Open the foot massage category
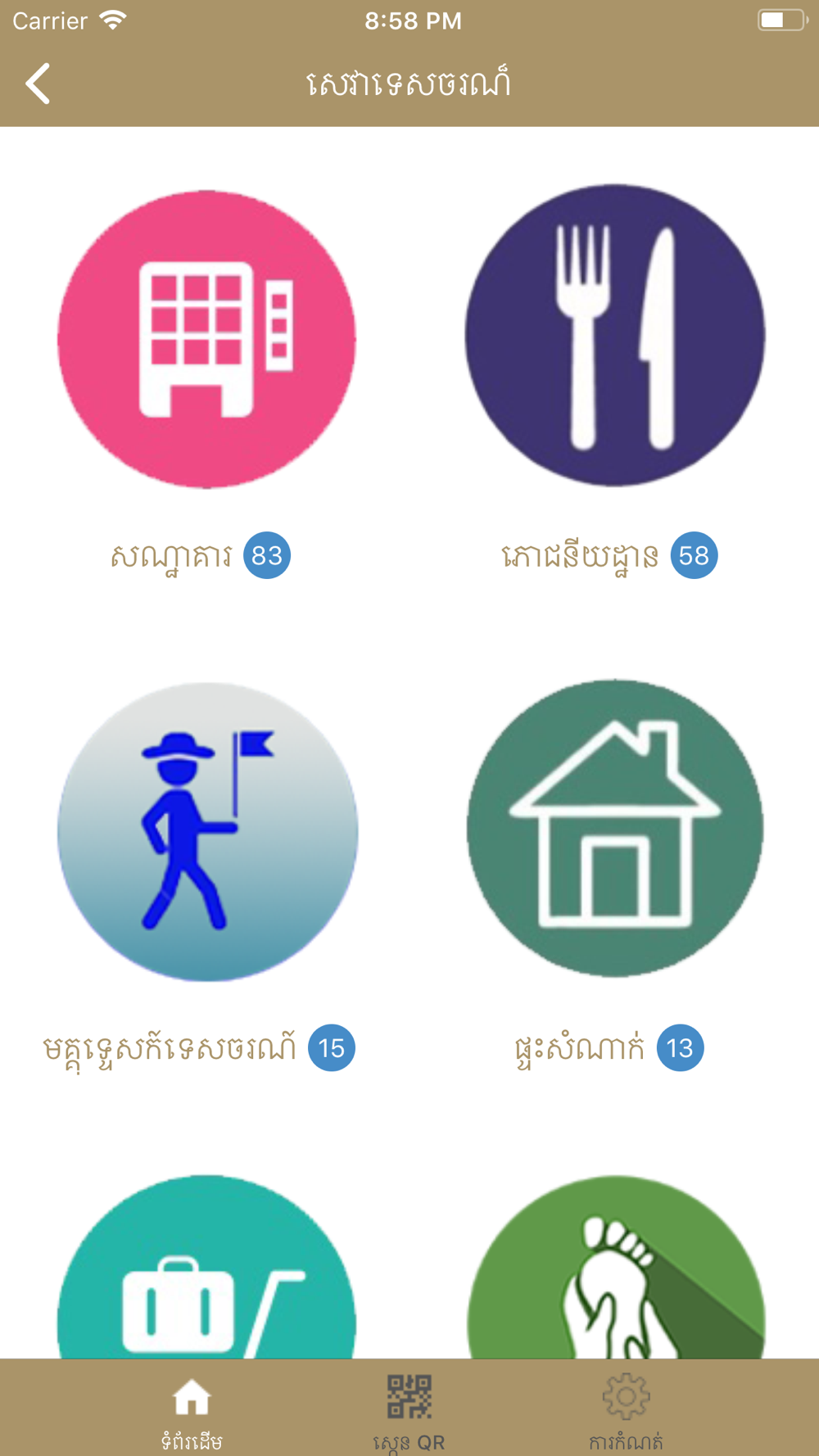Image resolution: width=819 pixels, height=1456 pixels. click(x=616, y=1267)
